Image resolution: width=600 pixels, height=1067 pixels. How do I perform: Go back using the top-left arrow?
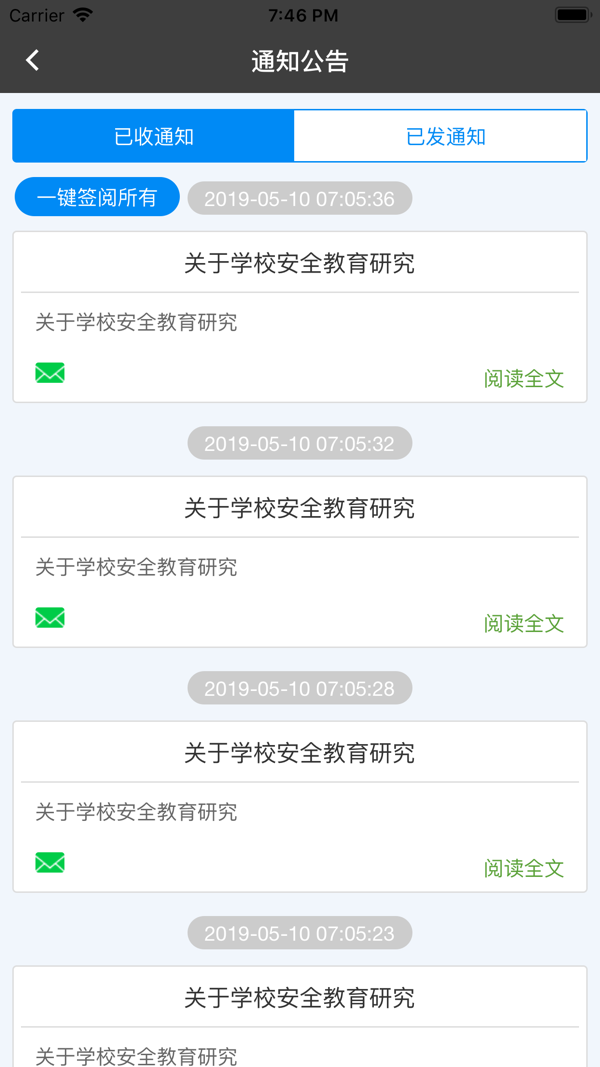click(32, 60)
